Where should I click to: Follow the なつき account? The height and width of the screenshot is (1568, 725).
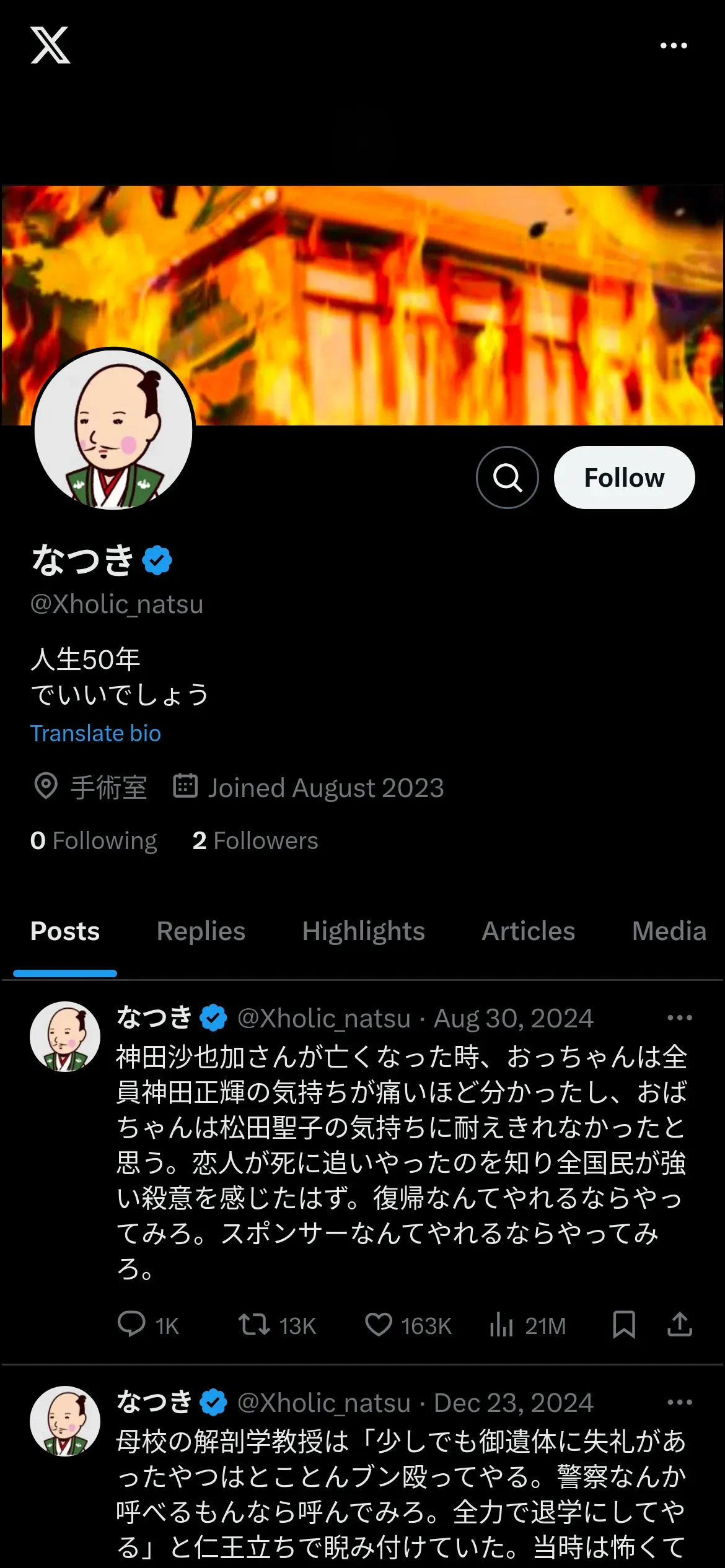tap(624, 477)
